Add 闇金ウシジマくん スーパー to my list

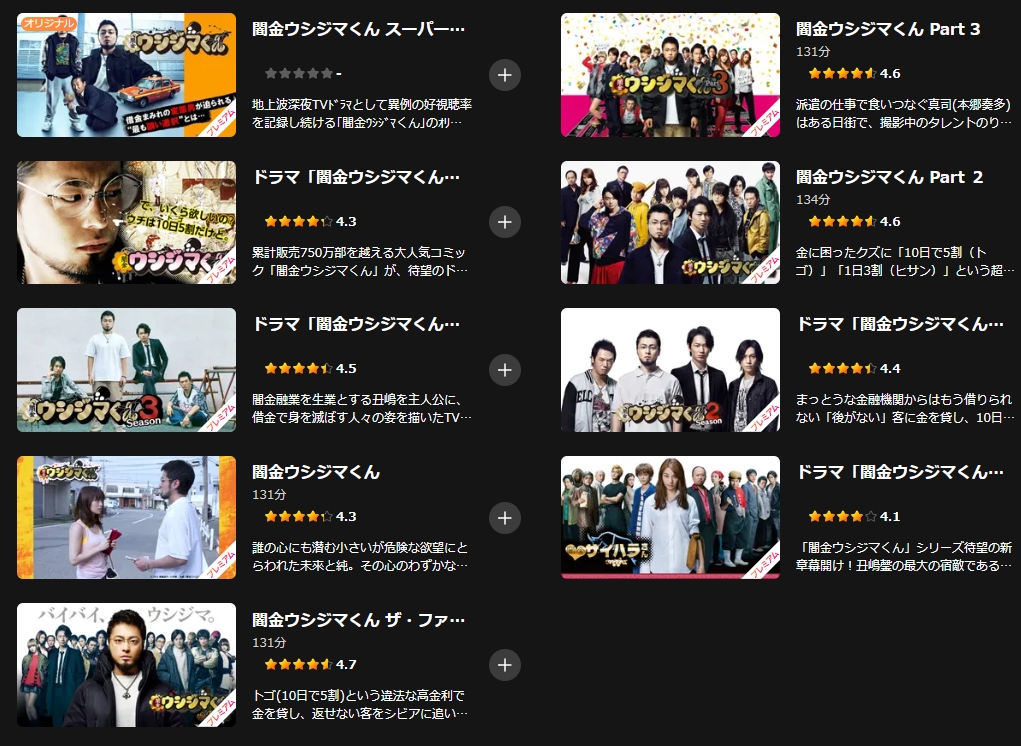tap(505, 74)
